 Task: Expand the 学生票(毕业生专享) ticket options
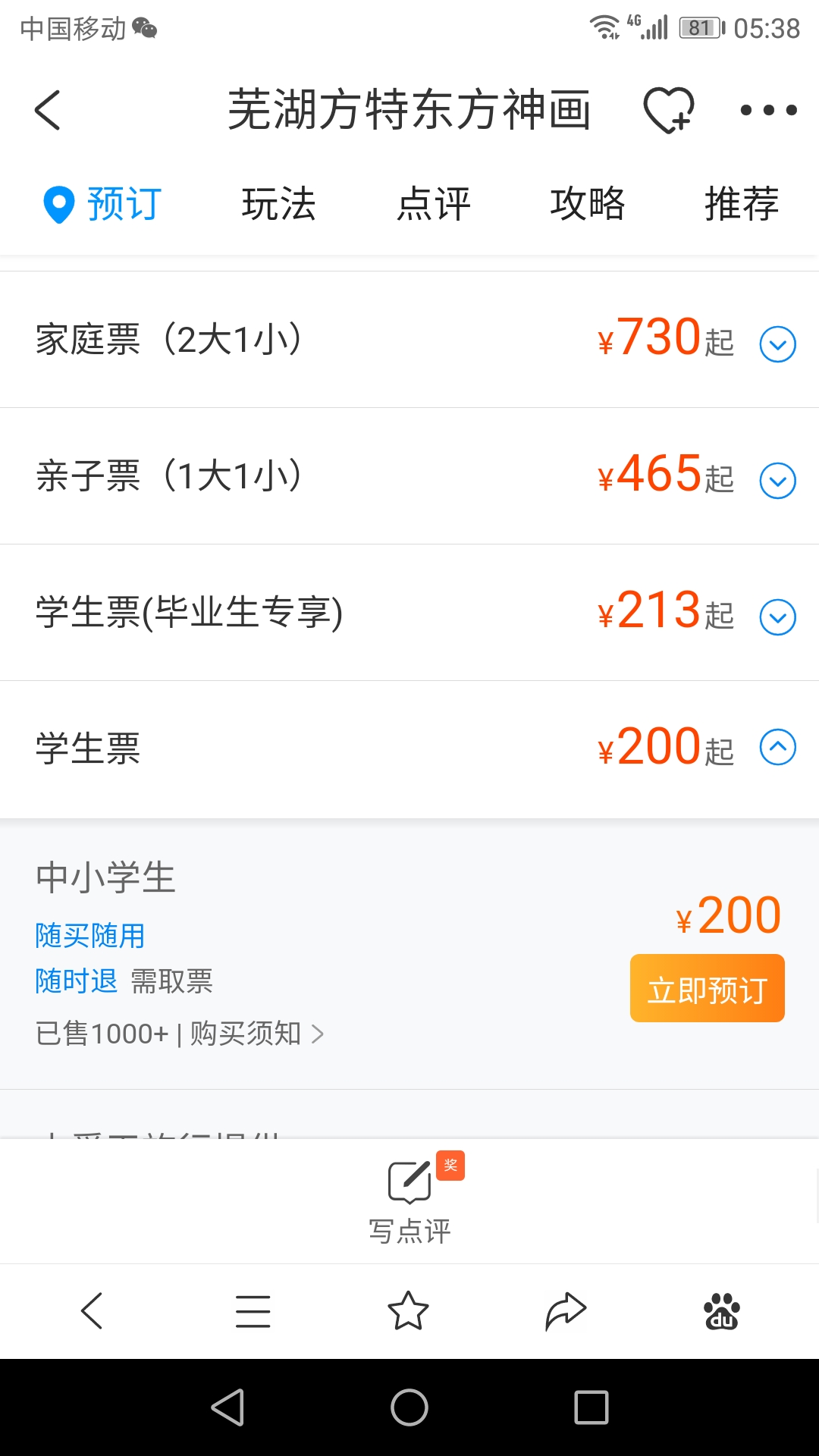pyautogui.click(x=777, y=617)
